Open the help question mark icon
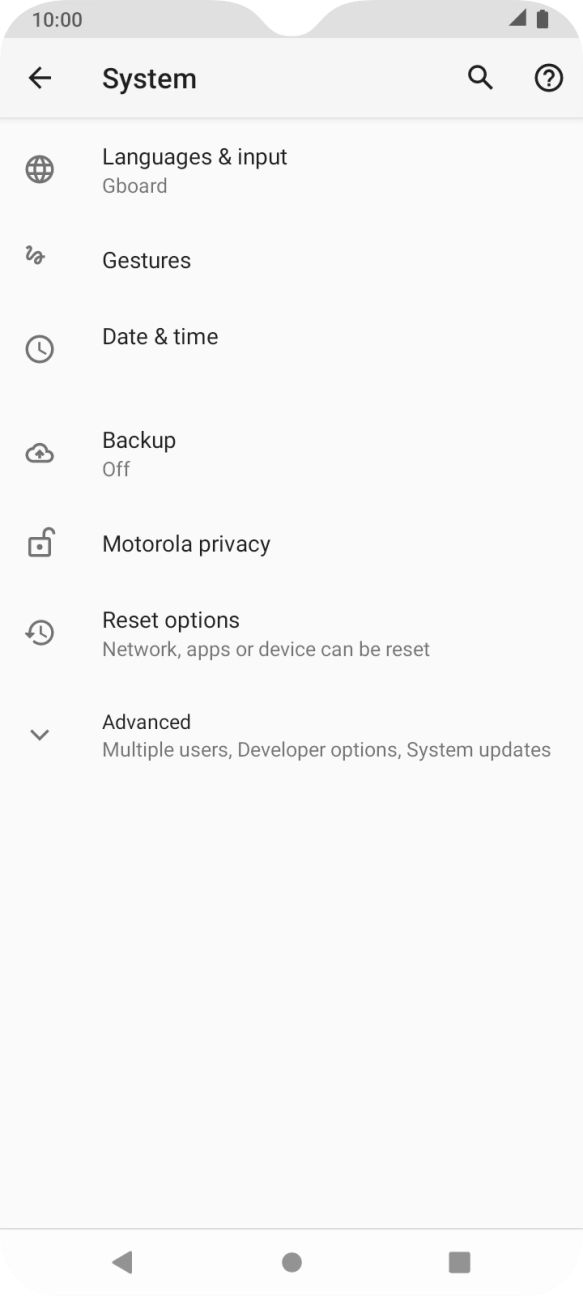This screenshot has width=583, height=1296. 548,79
